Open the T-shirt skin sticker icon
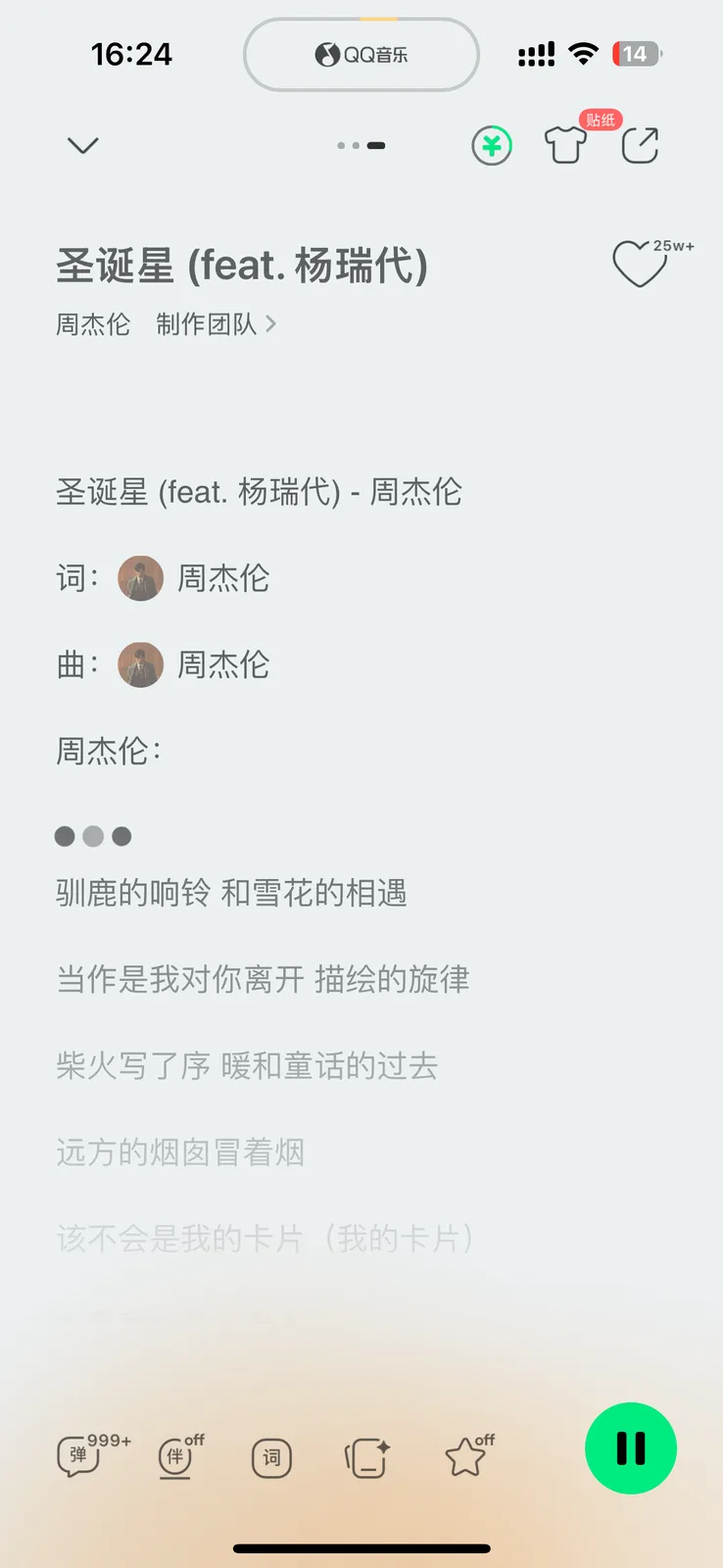The image size is (723, 1568). click(565, 145)
